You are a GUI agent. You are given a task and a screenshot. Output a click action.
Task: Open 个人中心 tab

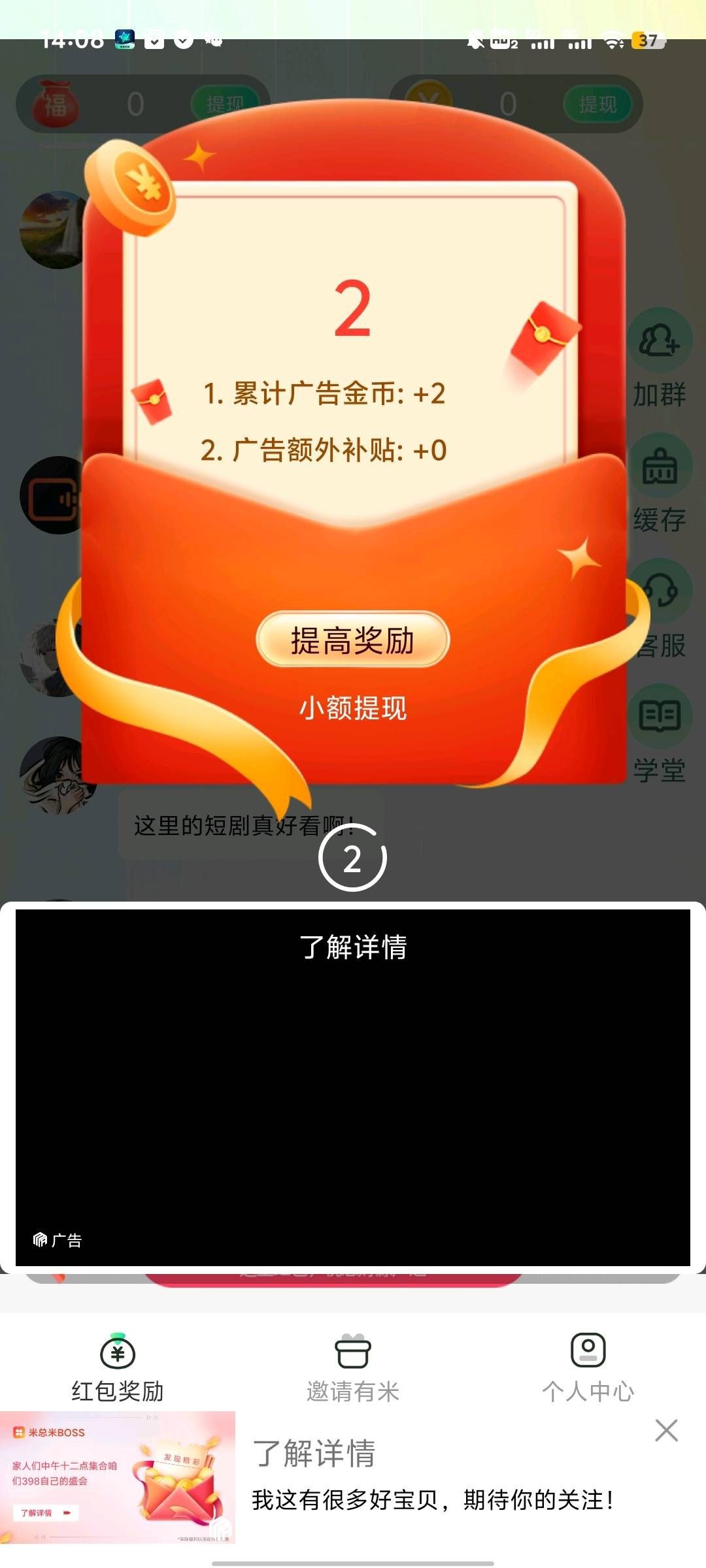point(588,1368)
